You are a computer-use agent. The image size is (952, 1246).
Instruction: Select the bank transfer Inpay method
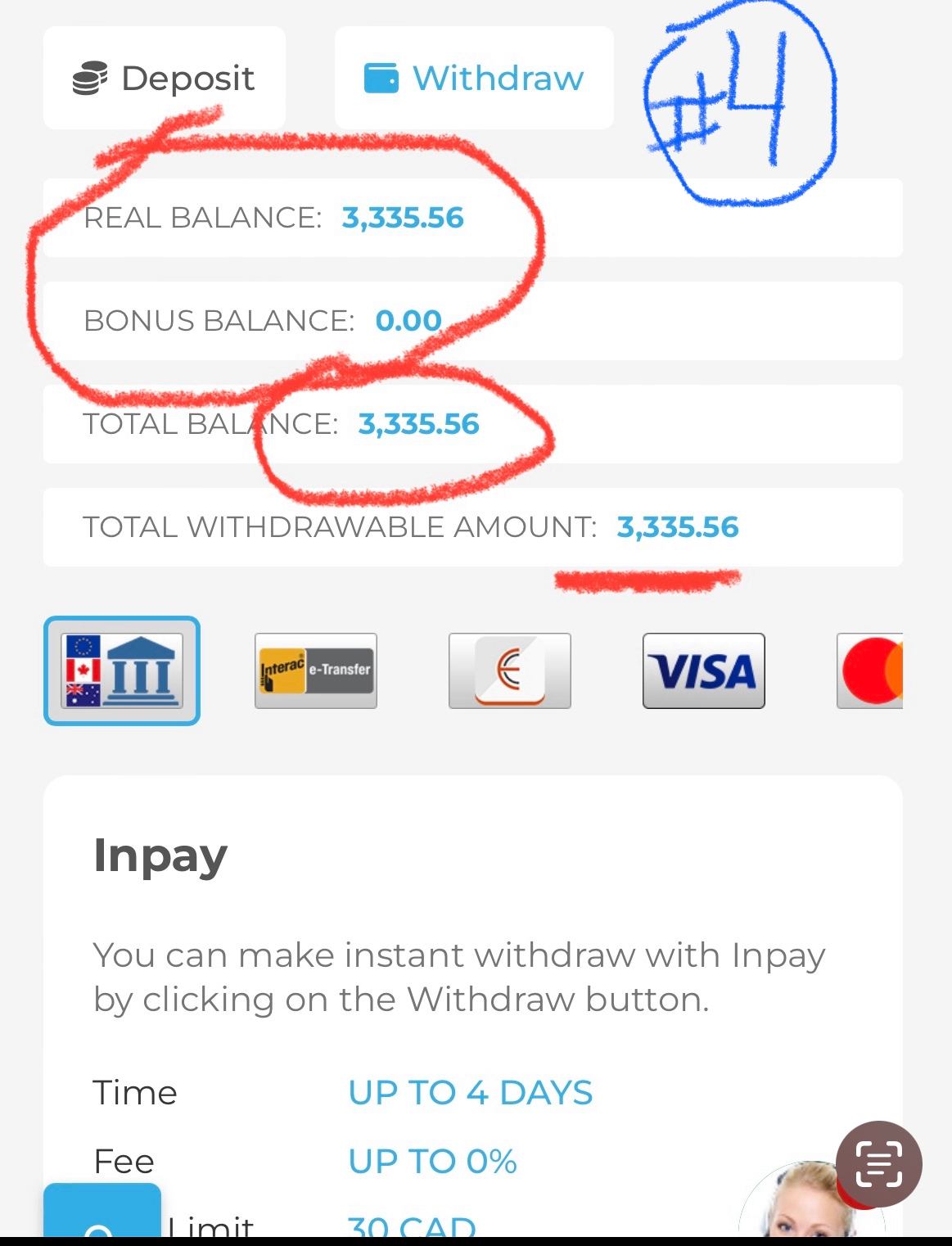122,670
